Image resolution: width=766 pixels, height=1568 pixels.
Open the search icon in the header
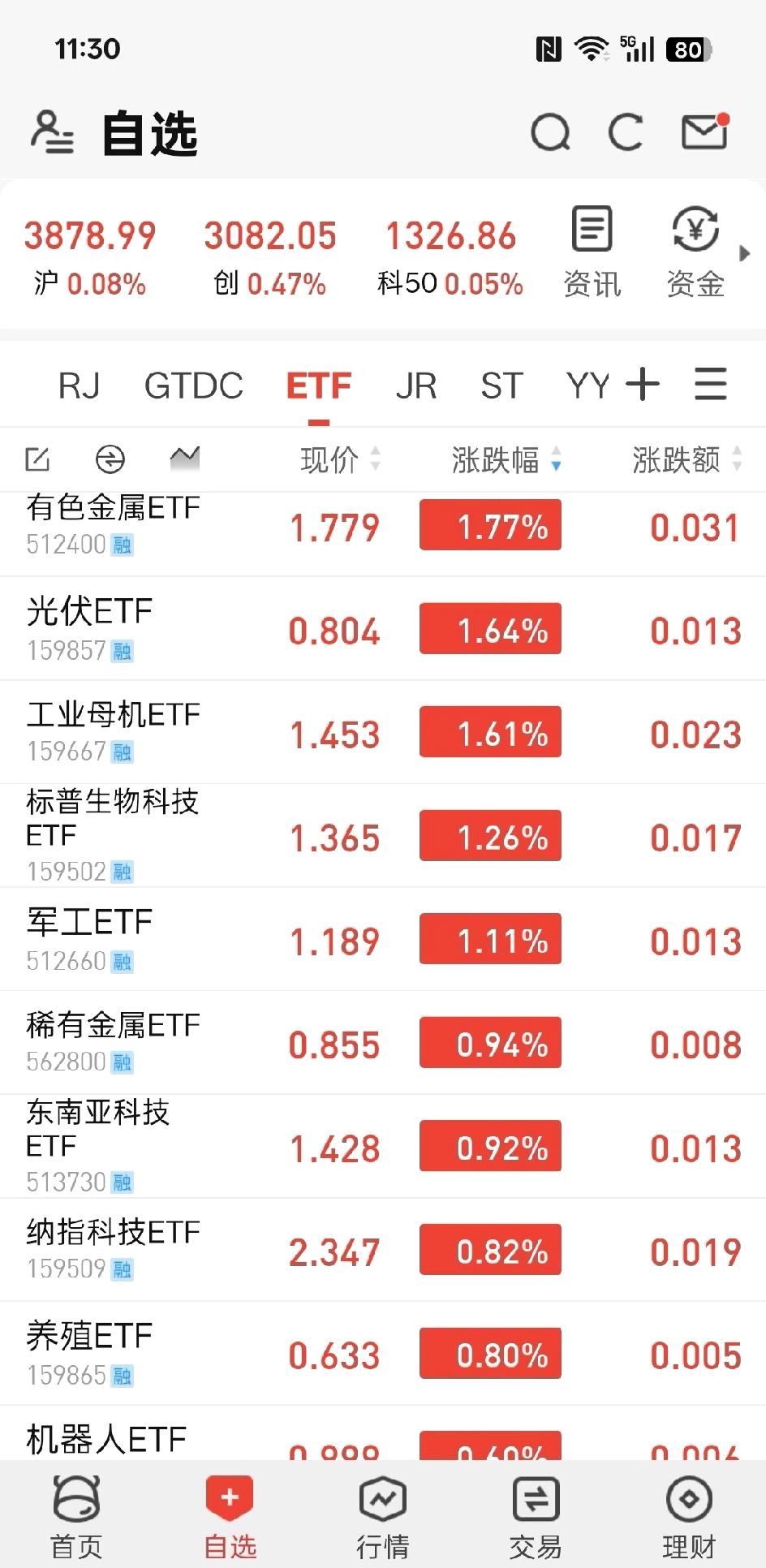(550, 132)
